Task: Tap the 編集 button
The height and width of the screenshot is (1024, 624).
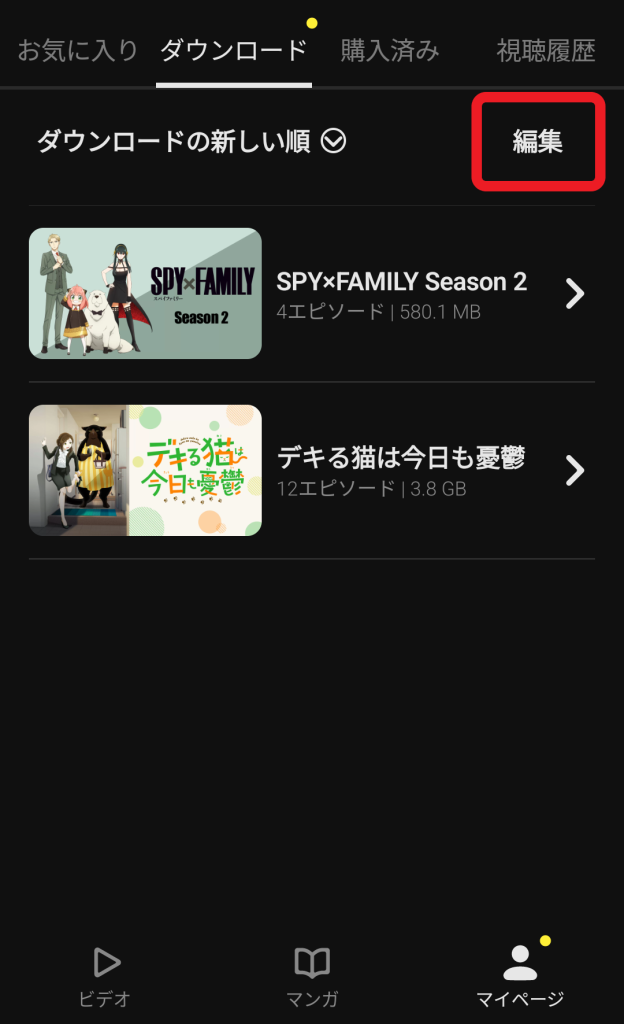Action: [538, 142]
